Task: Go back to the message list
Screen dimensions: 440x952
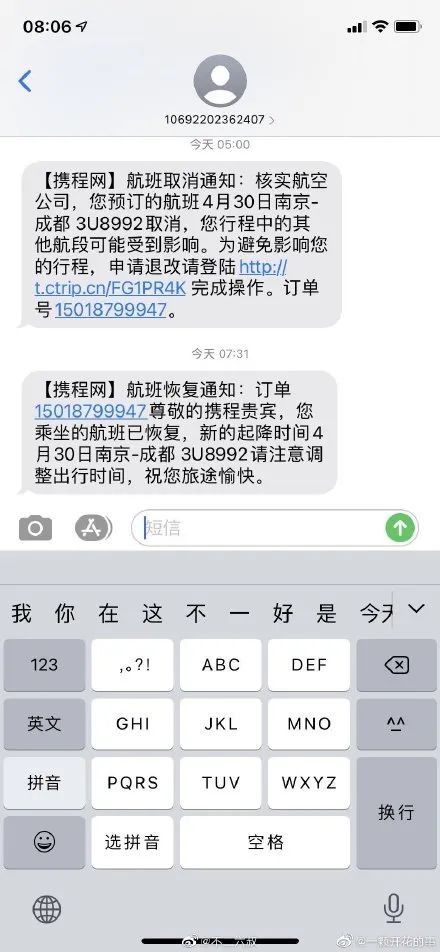Action: [x=25, y=81]
